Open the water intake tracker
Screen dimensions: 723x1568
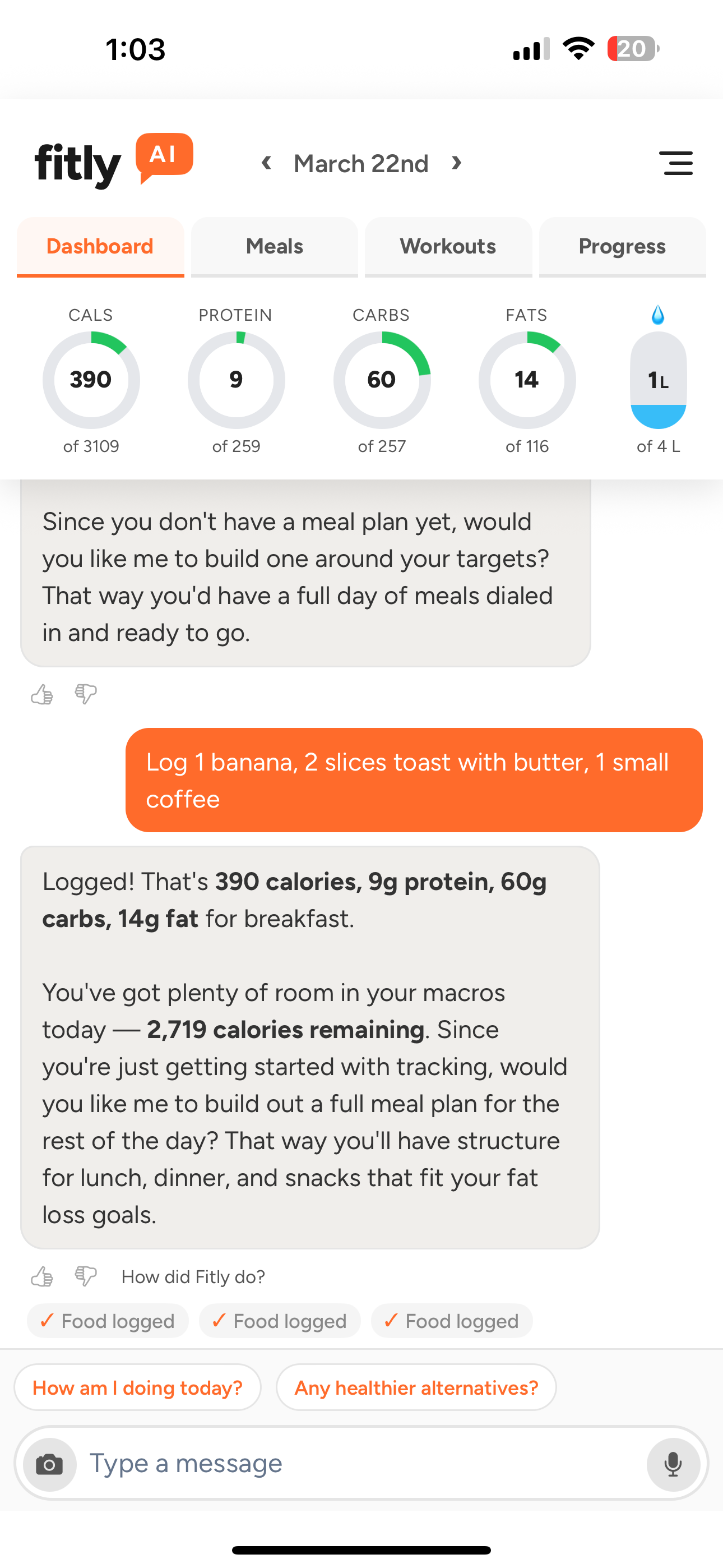[659, 380]
